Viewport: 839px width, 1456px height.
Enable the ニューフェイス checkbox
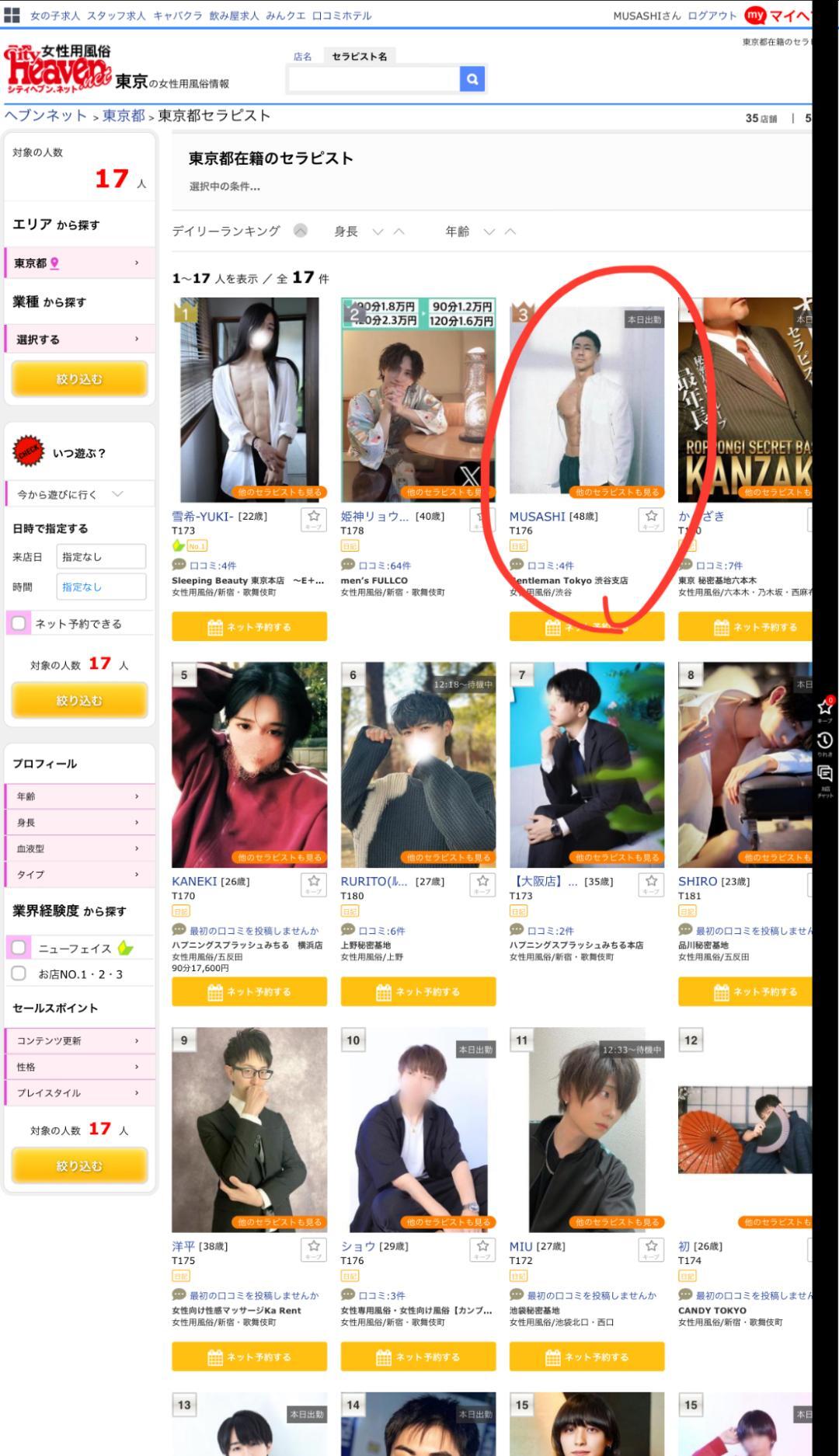point(19,947)
